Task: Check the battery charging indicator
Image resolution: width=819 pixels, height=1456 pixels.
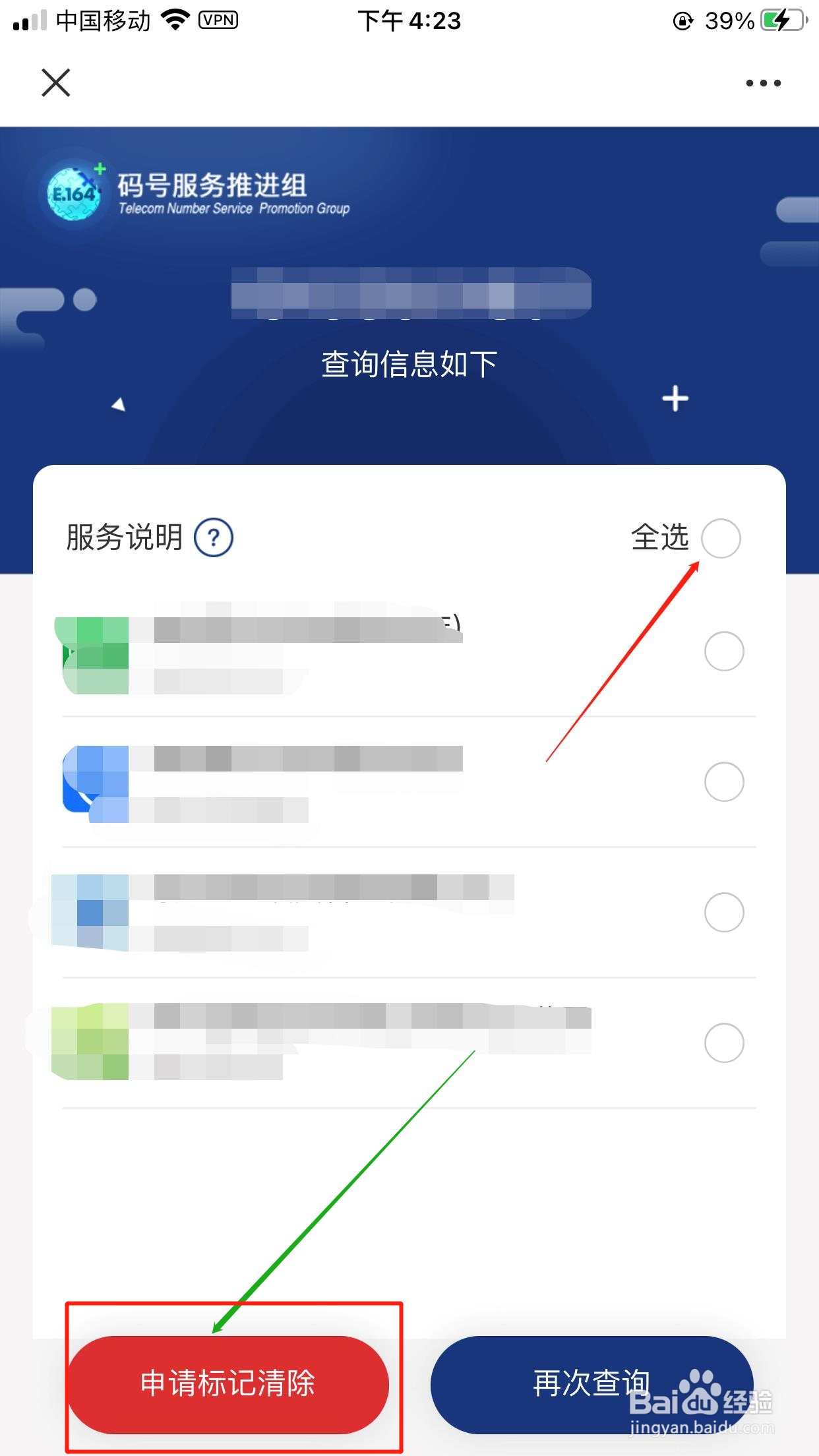Action: click(x=780, y=21)
